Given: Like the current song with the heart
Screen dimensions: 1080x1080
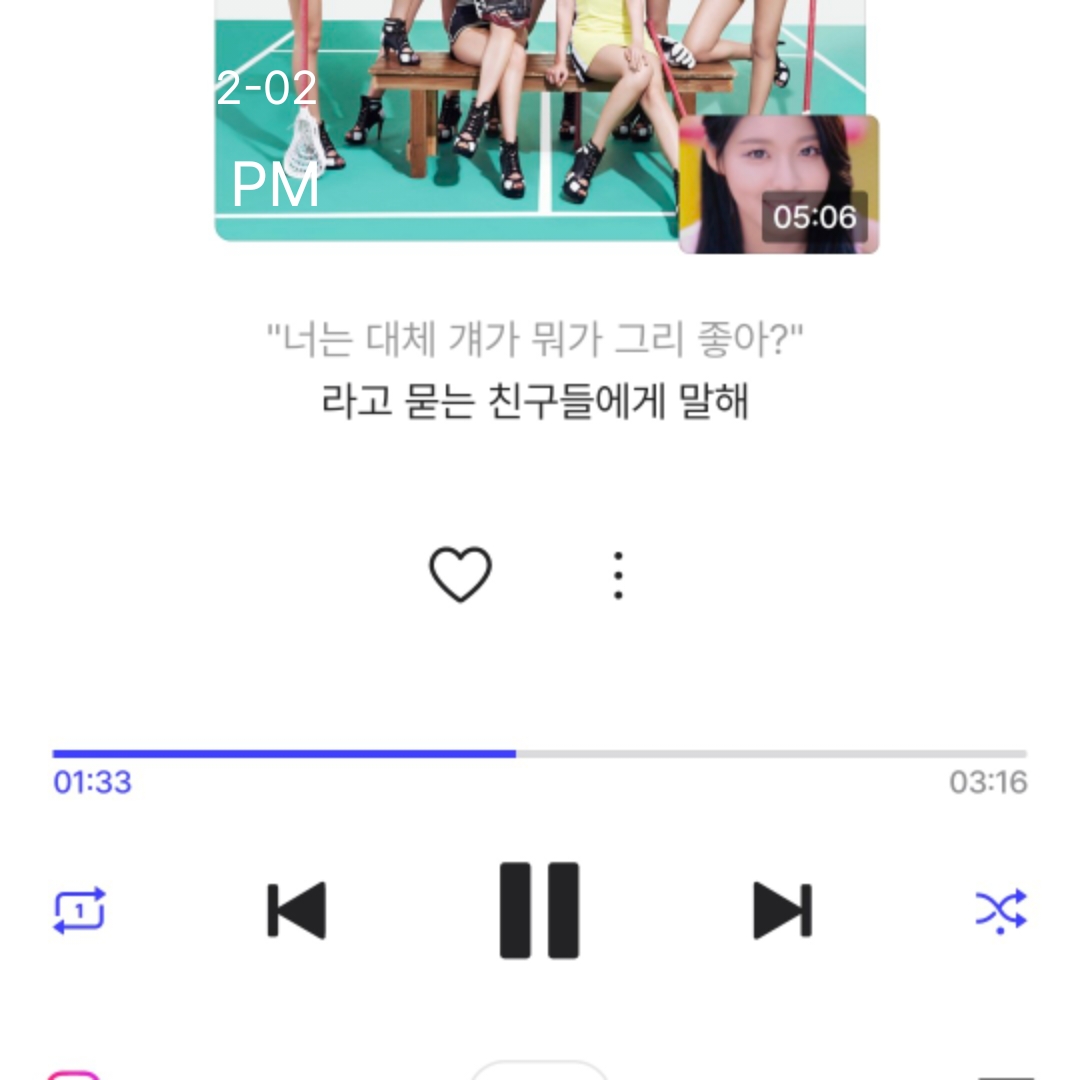Looking at the screenshot, I should point(460,575).
